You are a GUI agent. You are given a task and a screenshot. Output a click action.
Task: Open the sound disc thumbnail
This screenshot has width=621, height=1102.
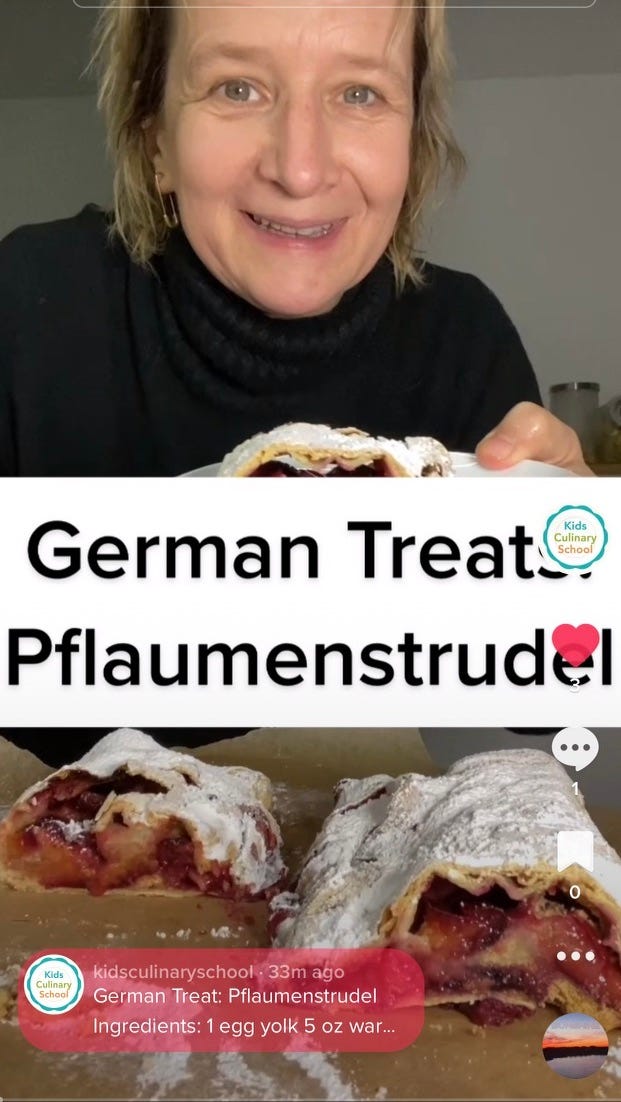tap(575, 1046)
